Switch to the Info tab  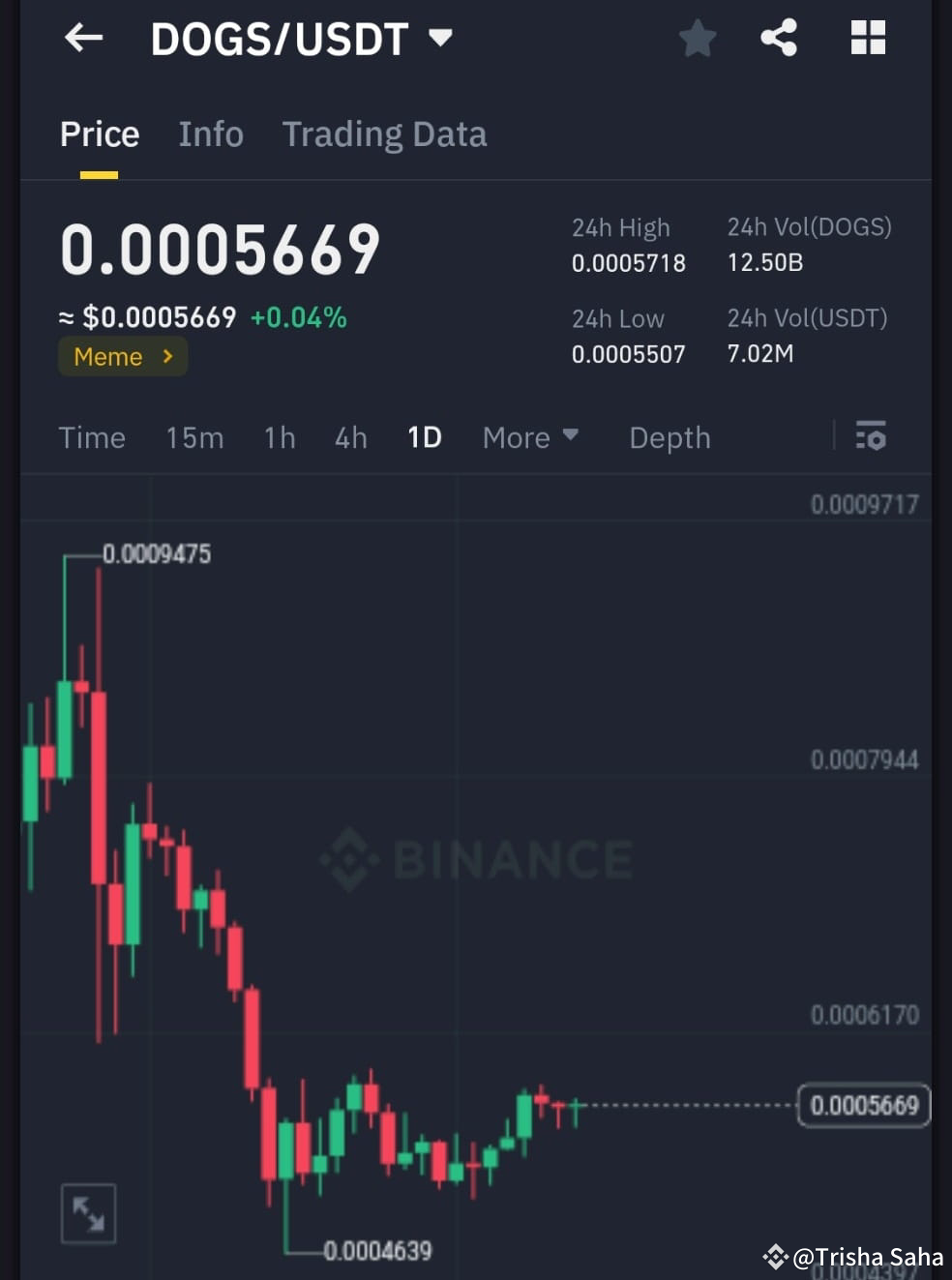click(x=210, y=134)
